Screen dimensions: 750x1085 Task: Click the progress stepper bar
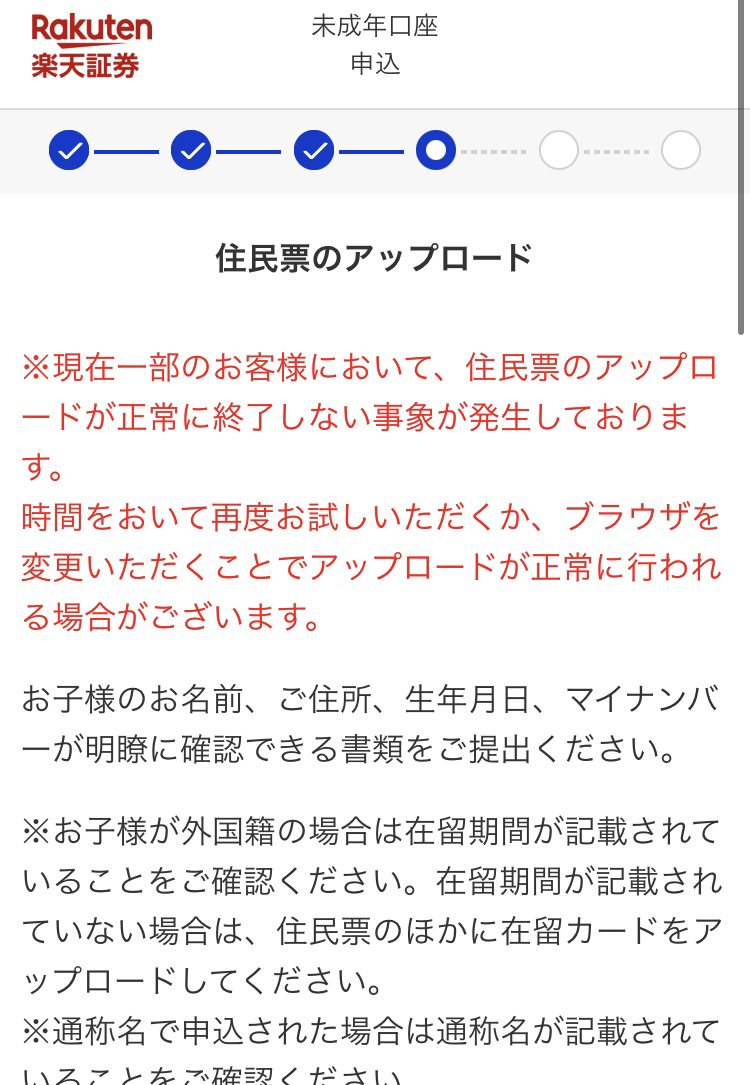coord(375,151)
